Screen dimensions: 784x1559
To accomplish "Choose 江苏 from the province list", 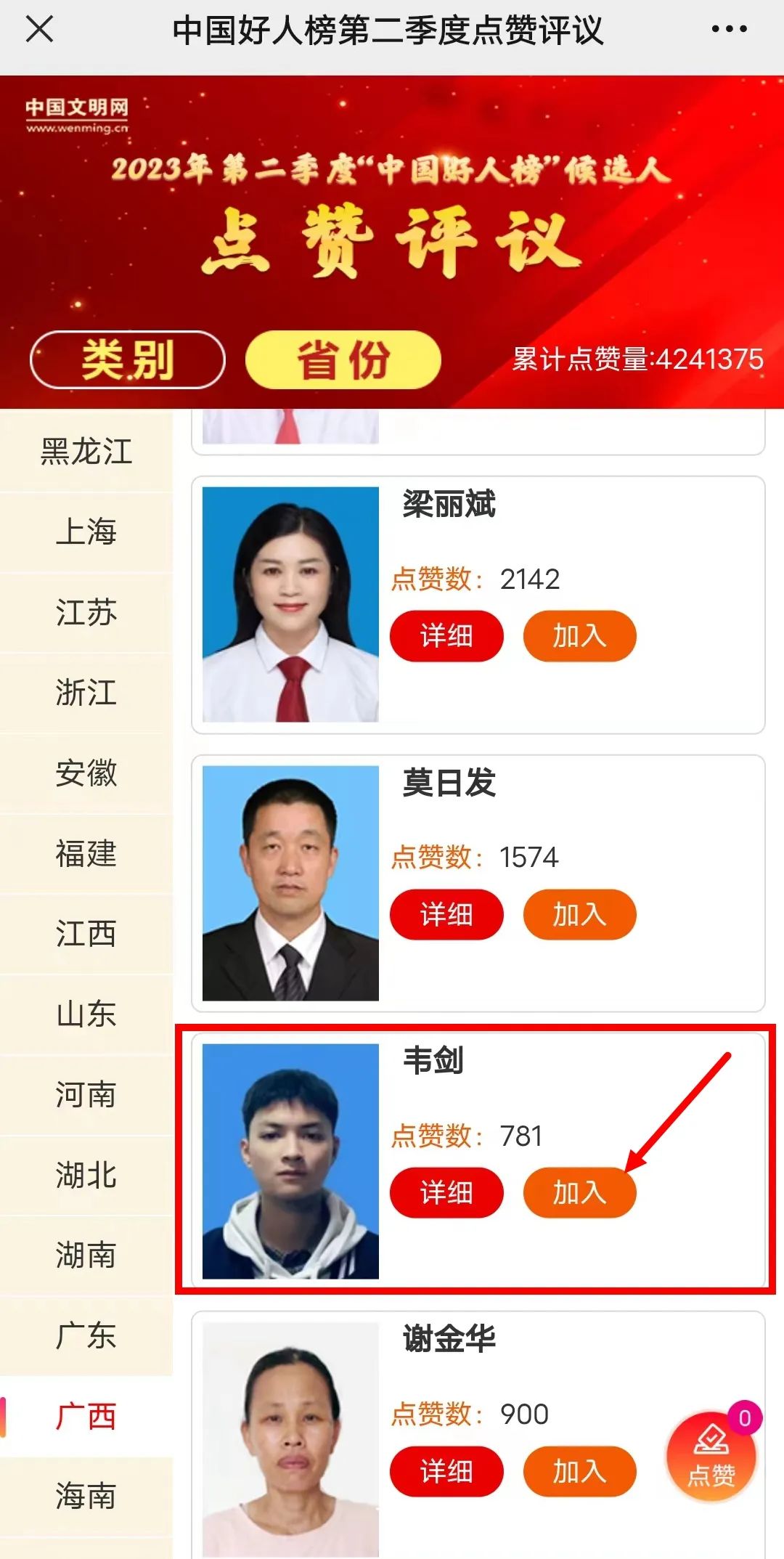I will coord(86,612).
